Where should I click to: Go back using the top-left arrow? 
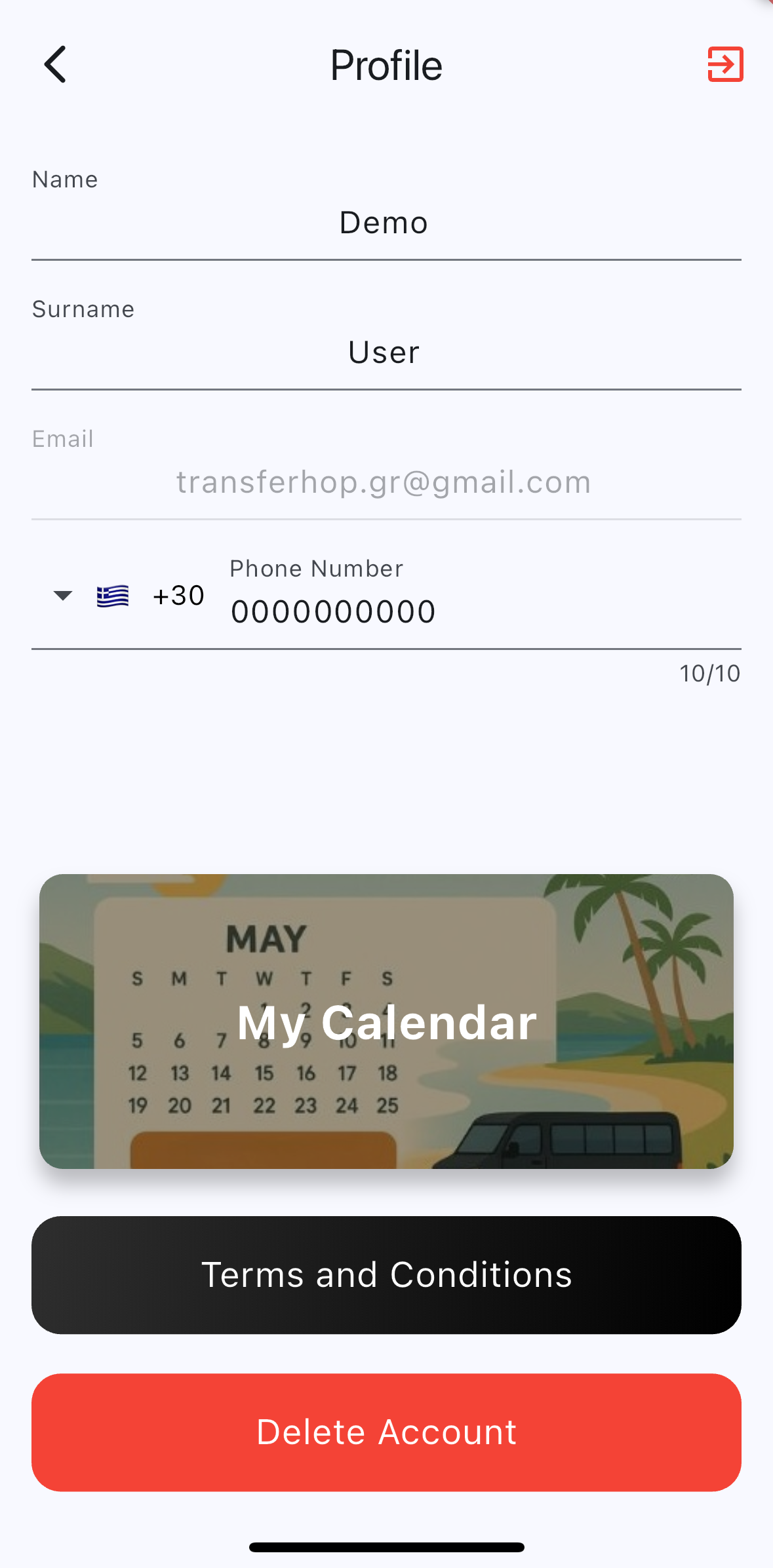56,64
